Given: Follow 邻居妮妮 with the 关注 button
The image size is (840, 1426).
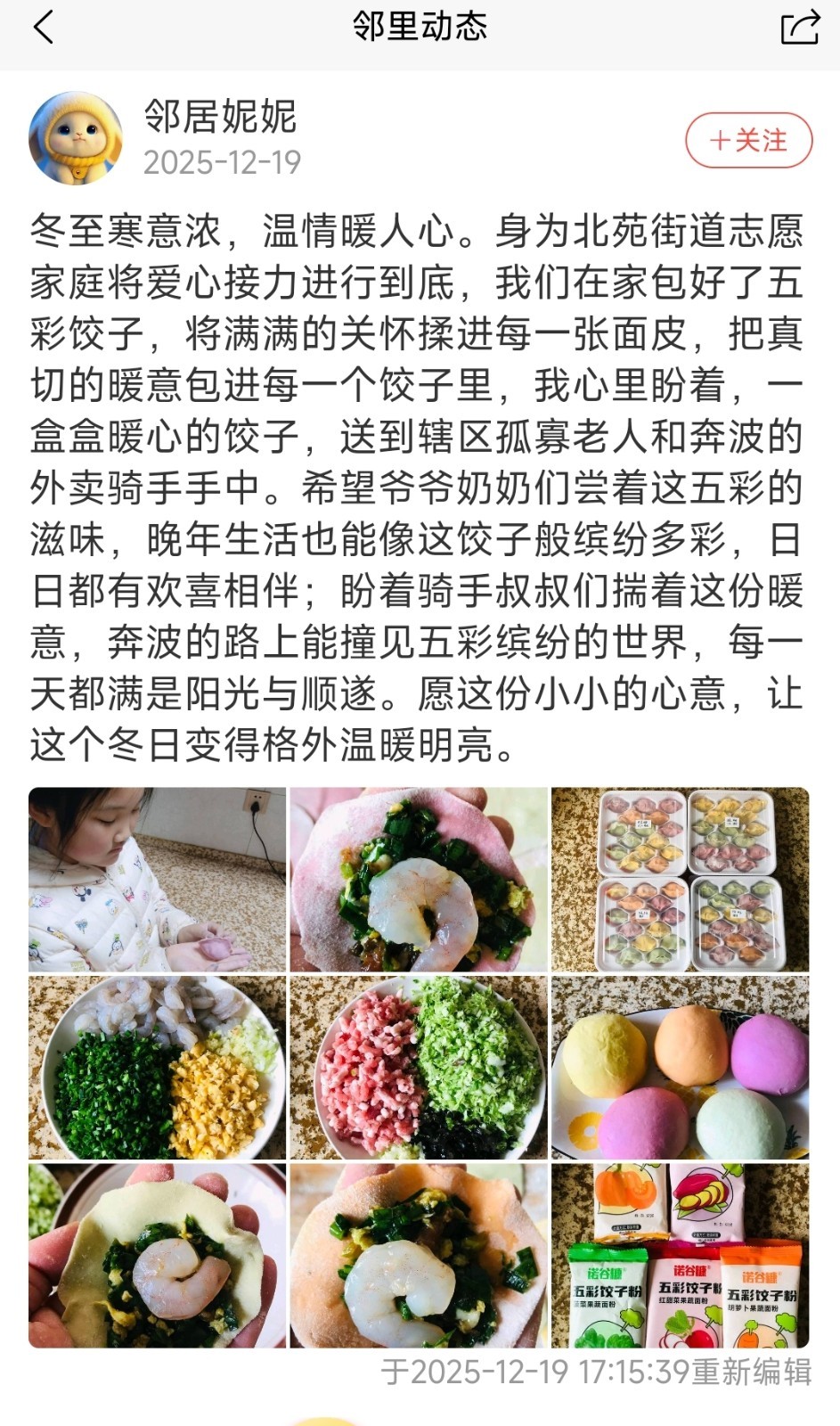Looking at the screenshot, I should coord(748,141).
